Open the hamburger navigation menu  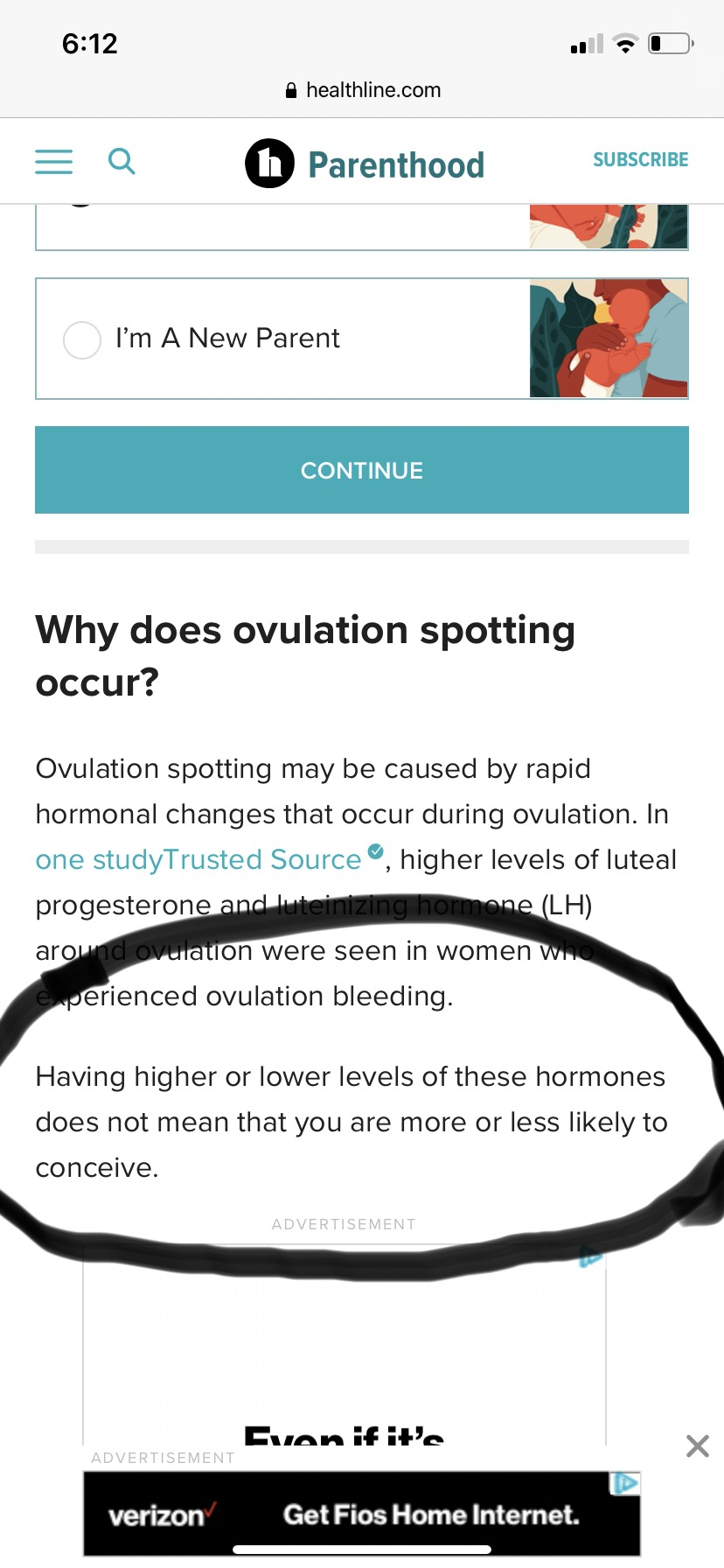click(x=53, y=162)
